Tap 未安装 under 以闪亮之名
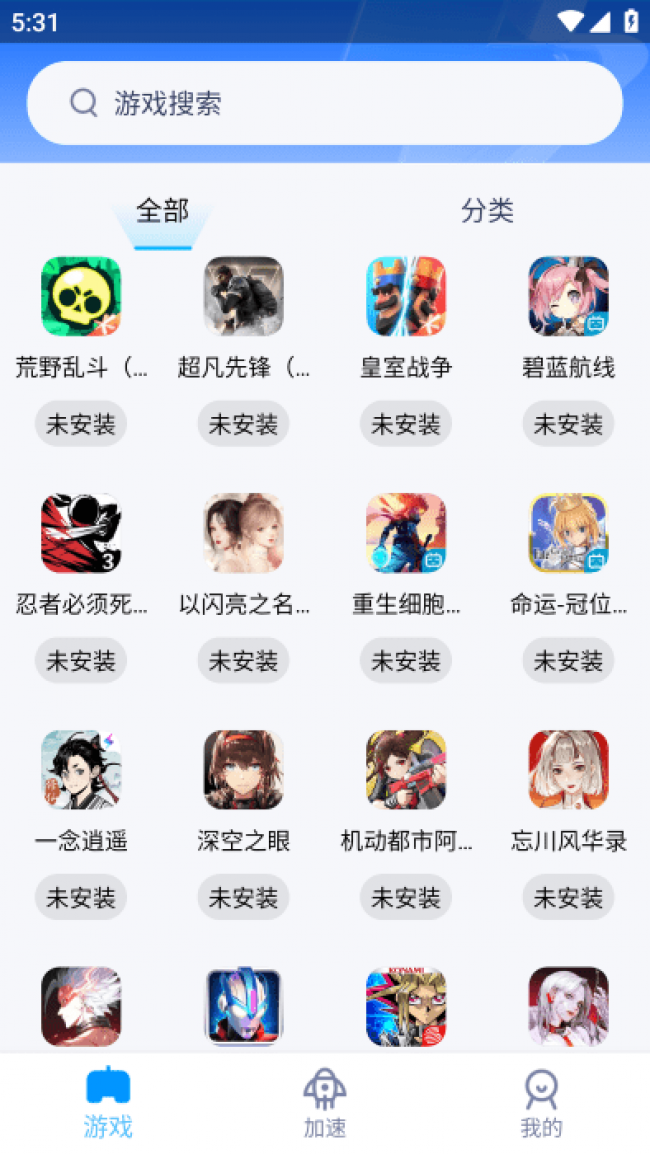Image resolution: width=650 pixels, height=1154 pixels. coord(243,661)
